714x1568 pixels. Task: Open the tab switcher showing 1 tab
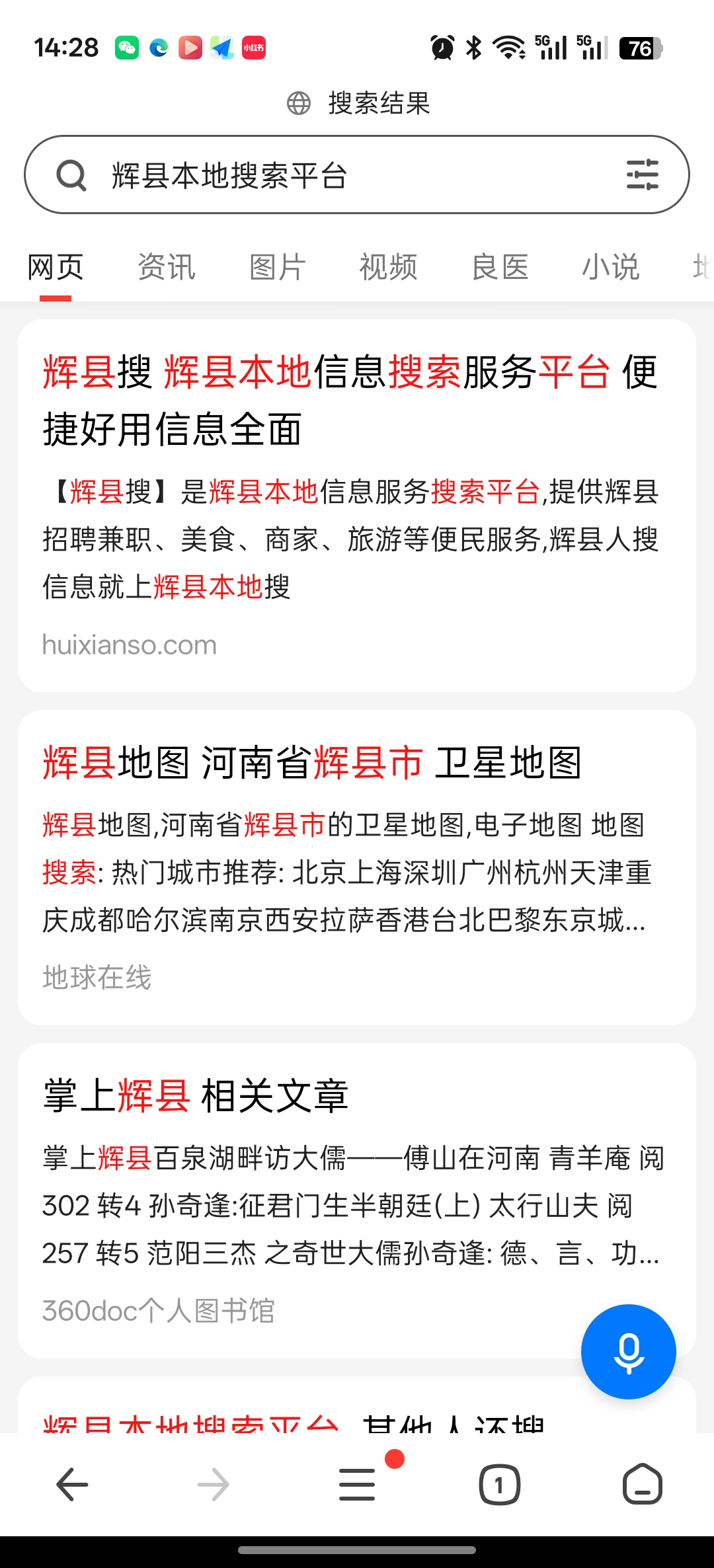coord(499,1485)
